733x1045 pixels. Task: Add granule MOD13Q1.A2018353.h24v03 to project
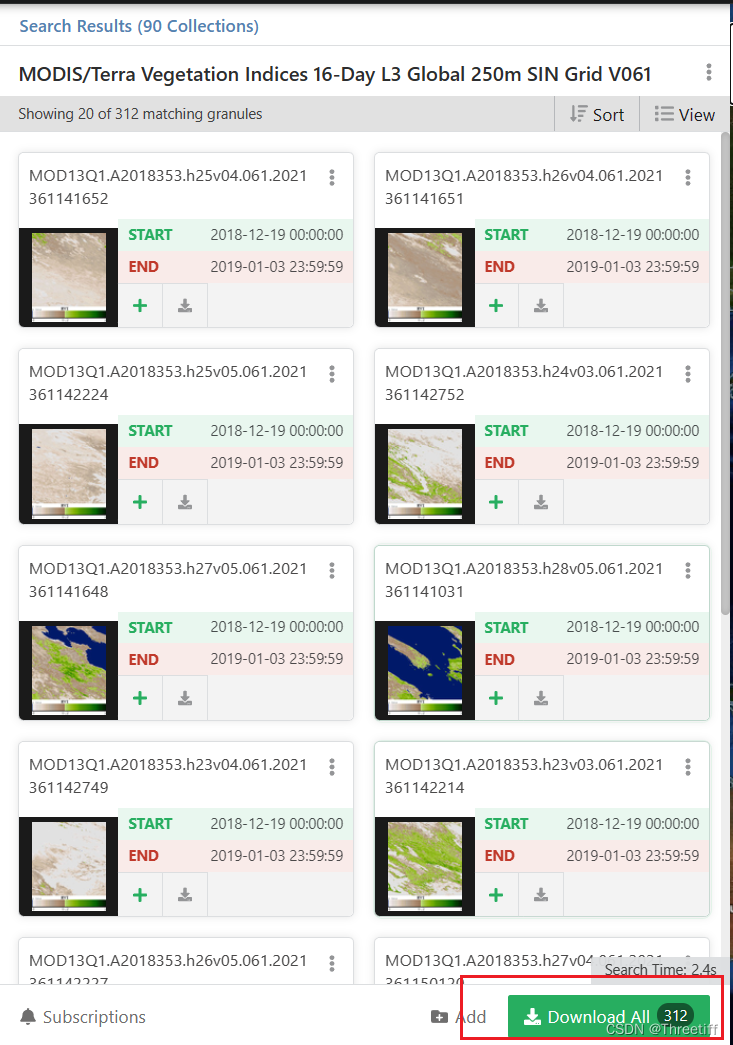tap(496, 502)
